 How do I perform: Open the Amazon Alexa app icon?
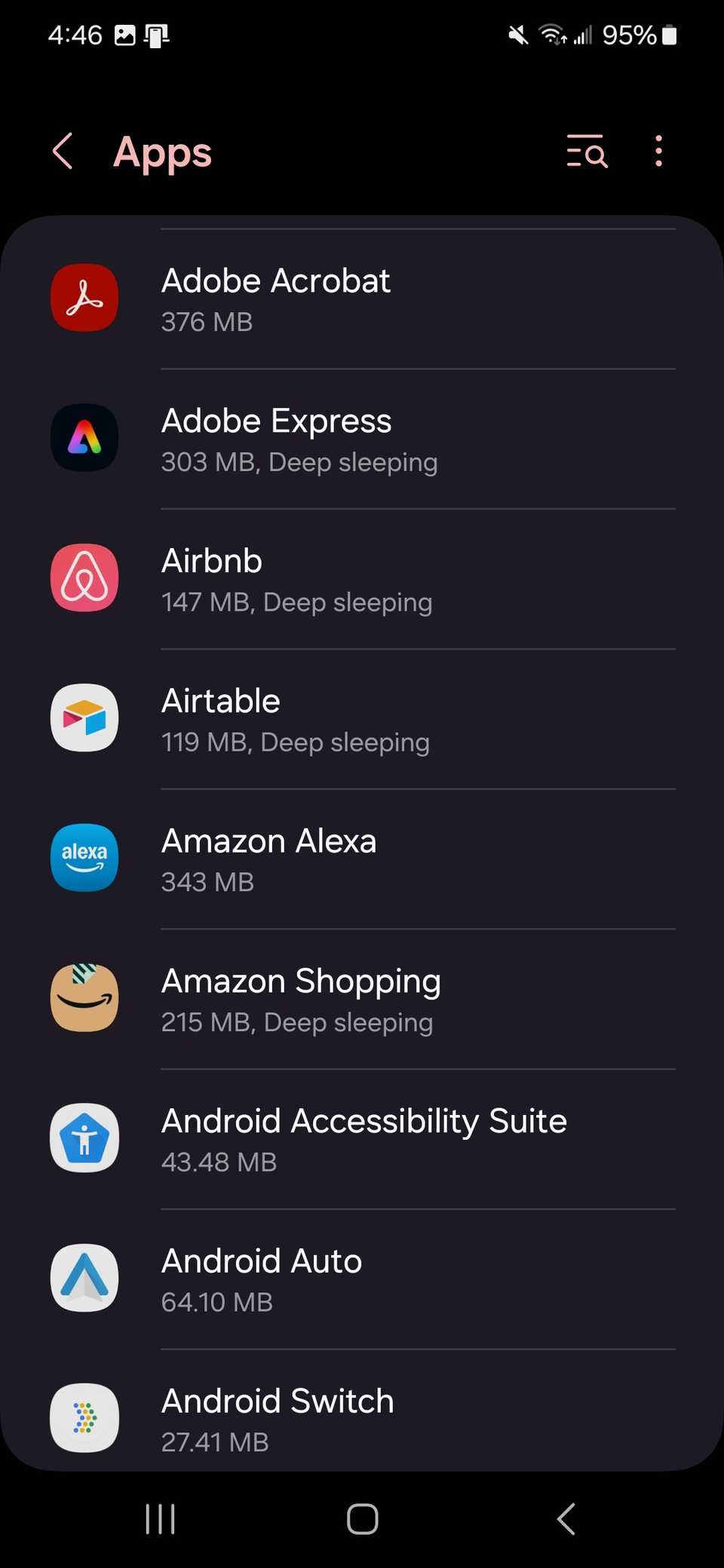[x=84, y=858]
